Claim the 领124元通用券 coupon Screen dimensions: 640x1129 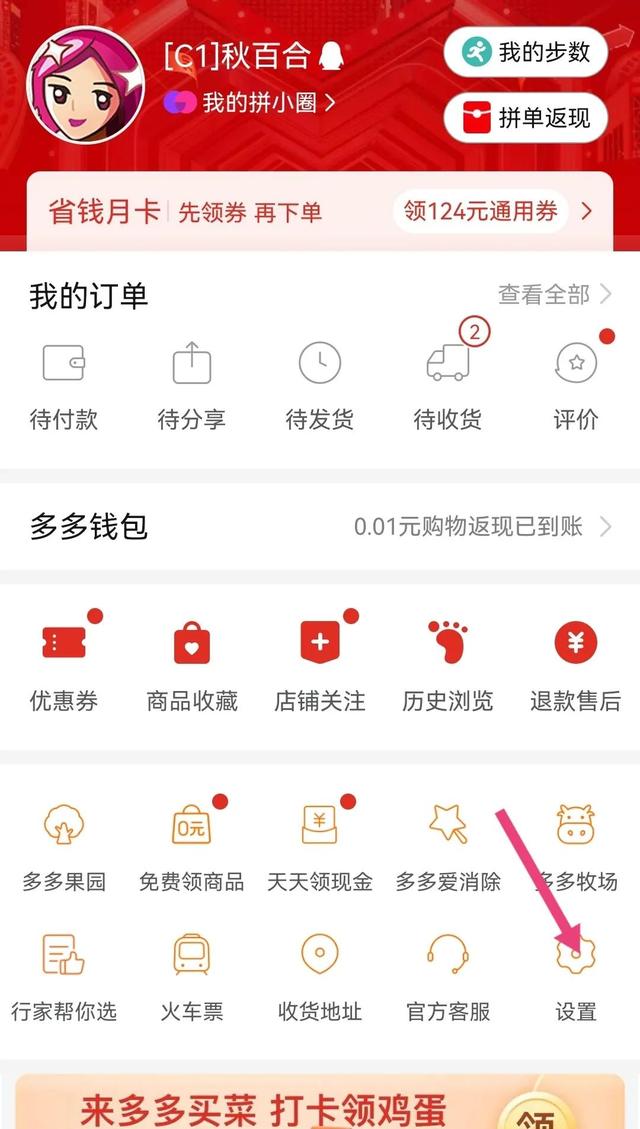pyautogui.click(x=481, y=211)
